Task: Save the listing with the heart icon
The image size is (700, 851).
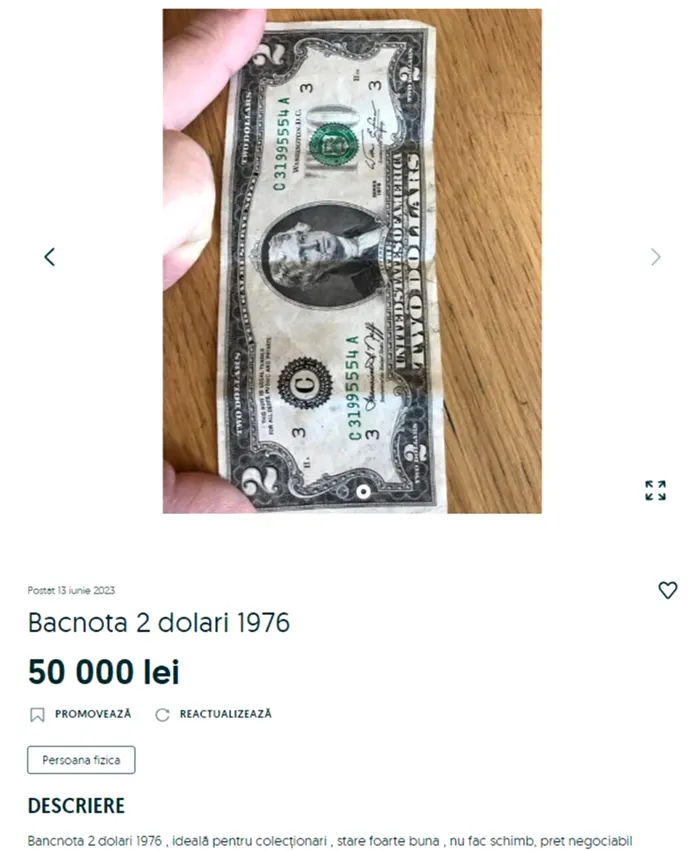Action: click(x=668, y=590)
